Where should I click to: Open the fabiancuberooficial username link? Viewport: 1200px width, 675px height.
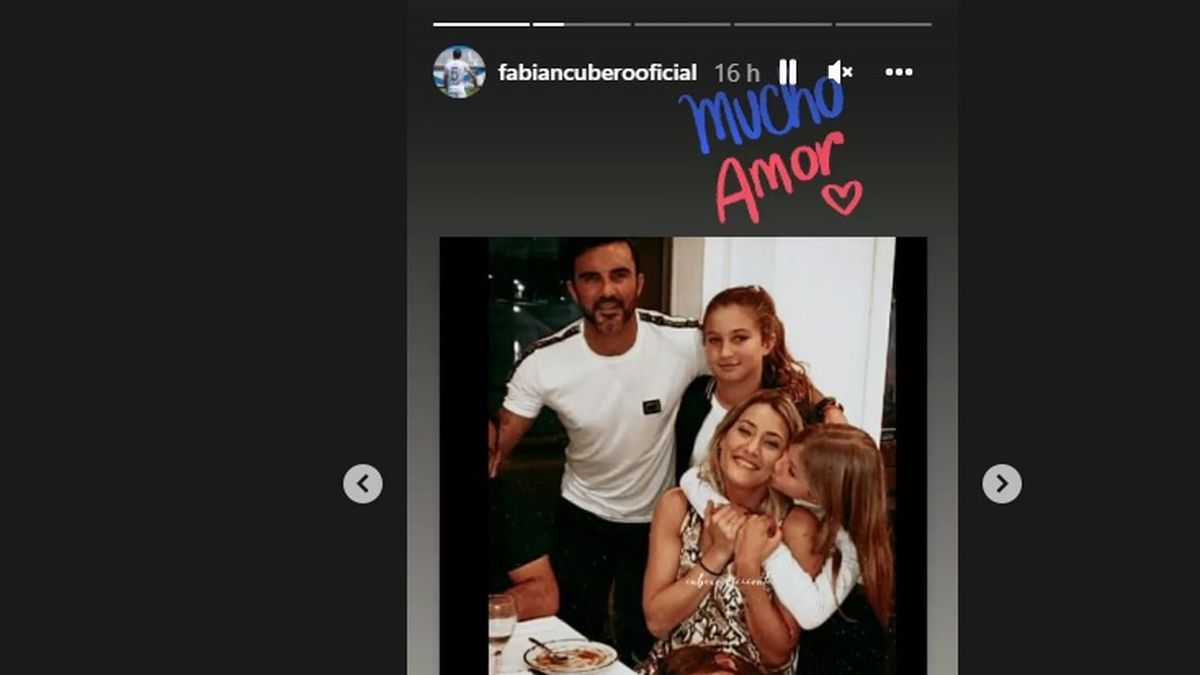pos(597,73)
